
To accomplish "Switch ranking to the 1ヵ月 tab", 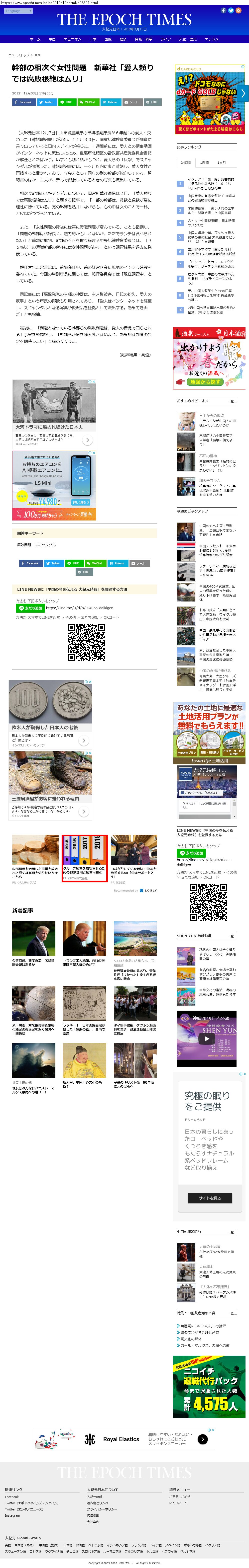I will click(x=222, y=162).
